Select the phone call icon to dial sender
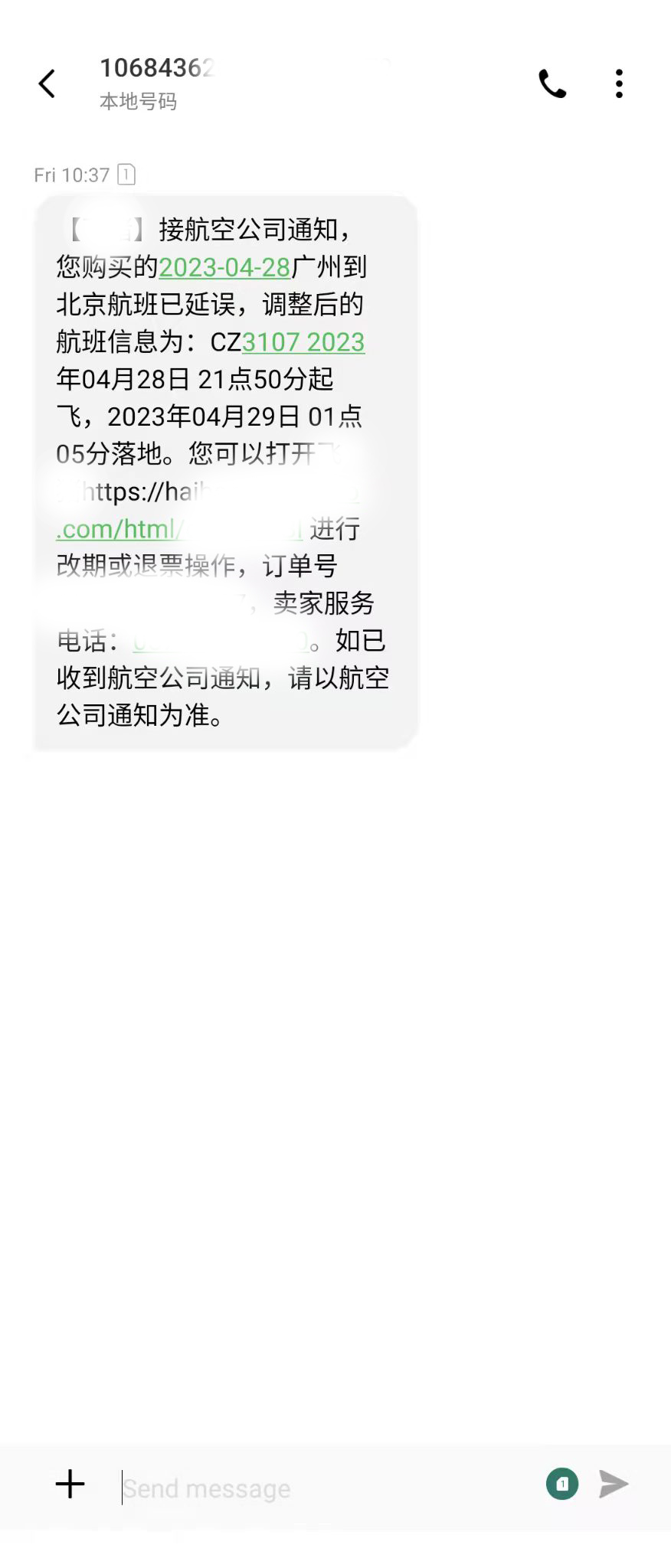 tap(553, 83)
